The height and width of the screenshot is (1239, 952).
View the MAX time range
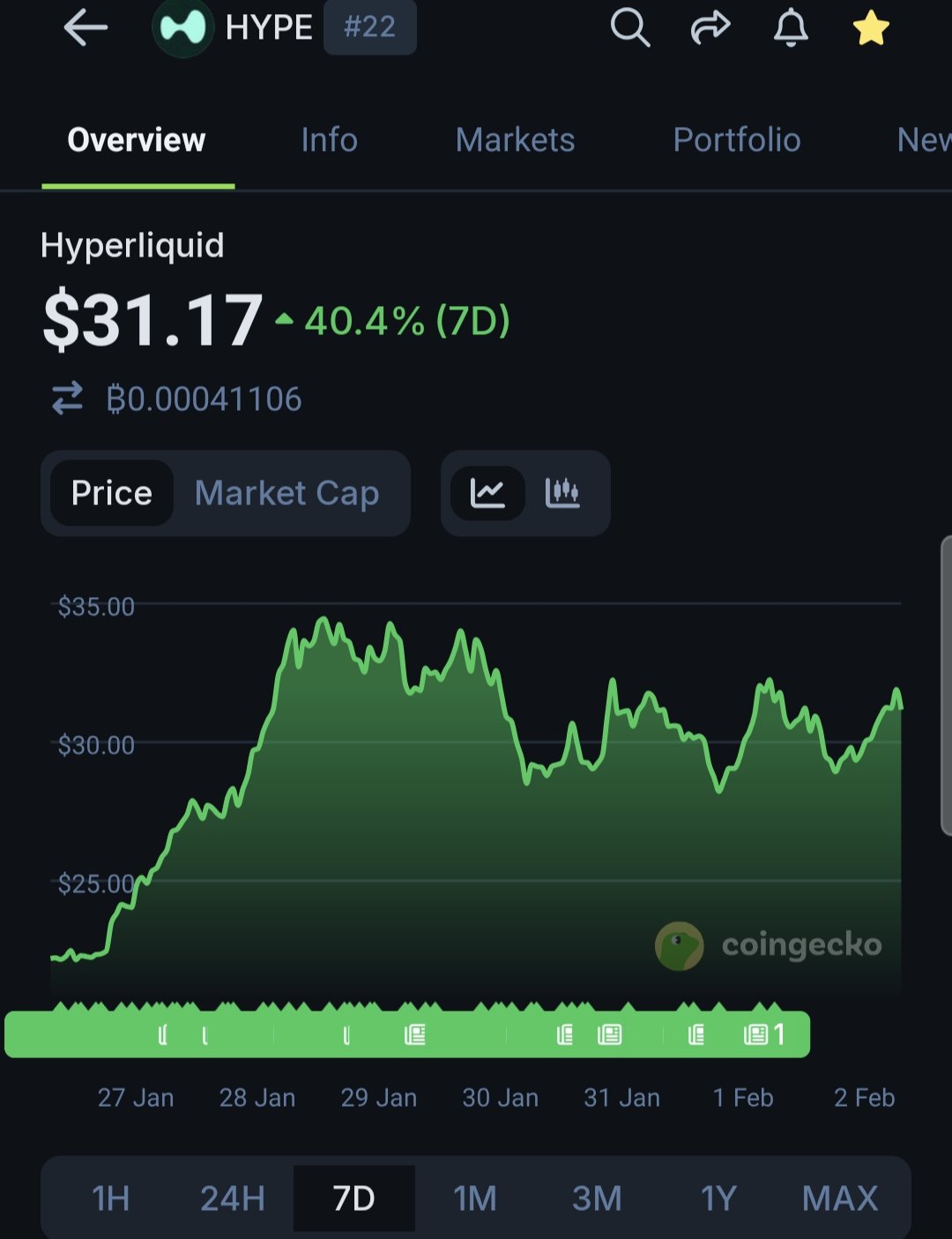[840, 1198]
